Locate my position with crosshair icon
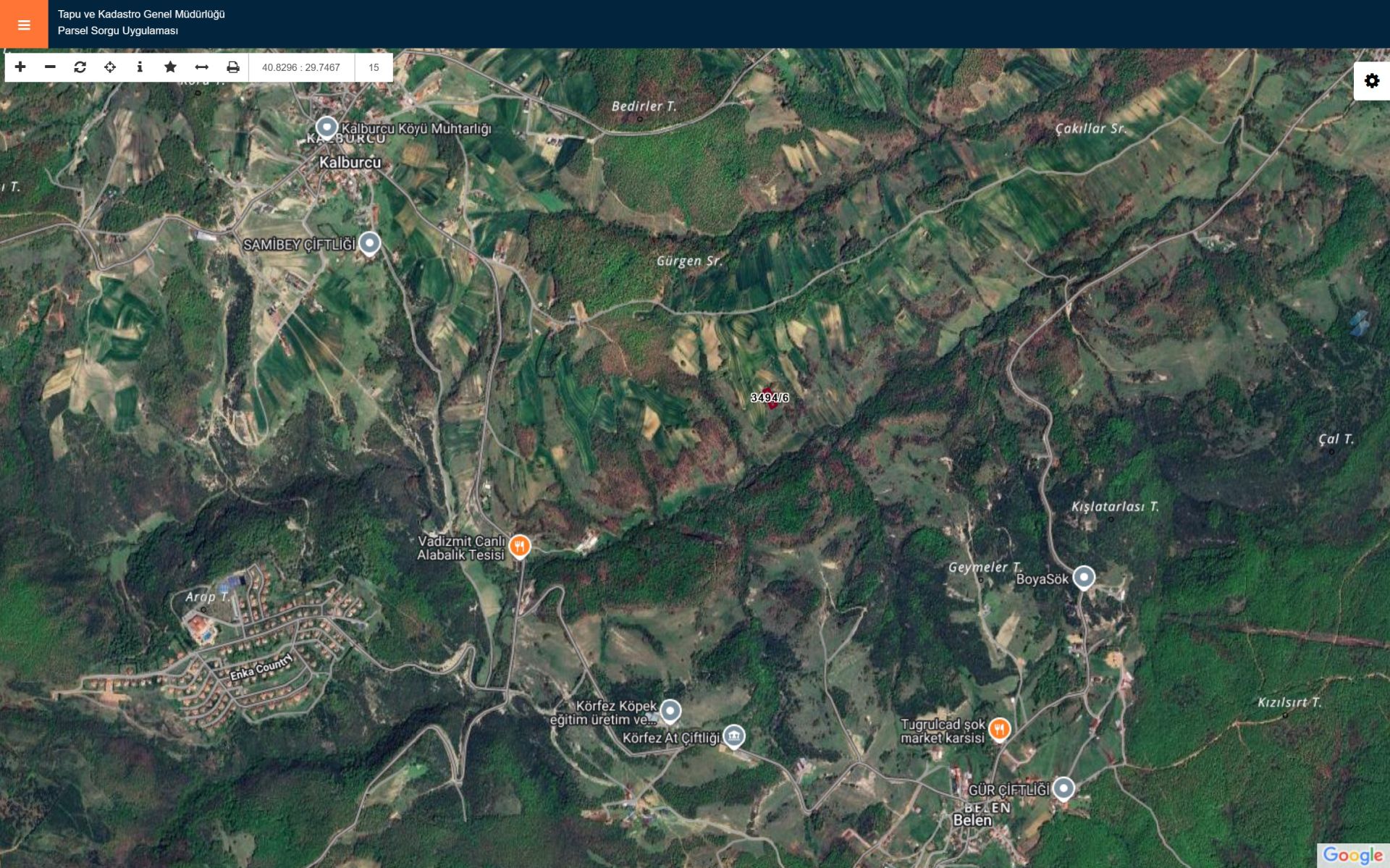The image size is (1390, 868). point(110,67)
